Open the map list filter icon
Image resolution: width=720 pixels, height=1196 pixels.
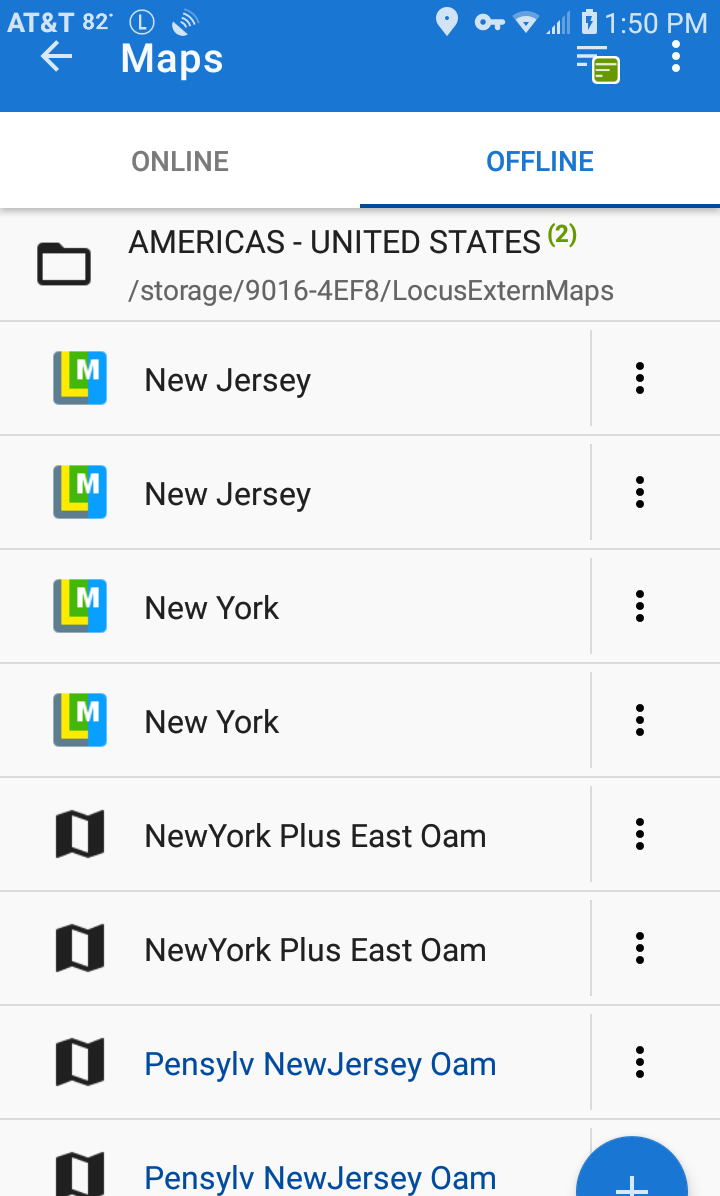[x=598, y=63]
